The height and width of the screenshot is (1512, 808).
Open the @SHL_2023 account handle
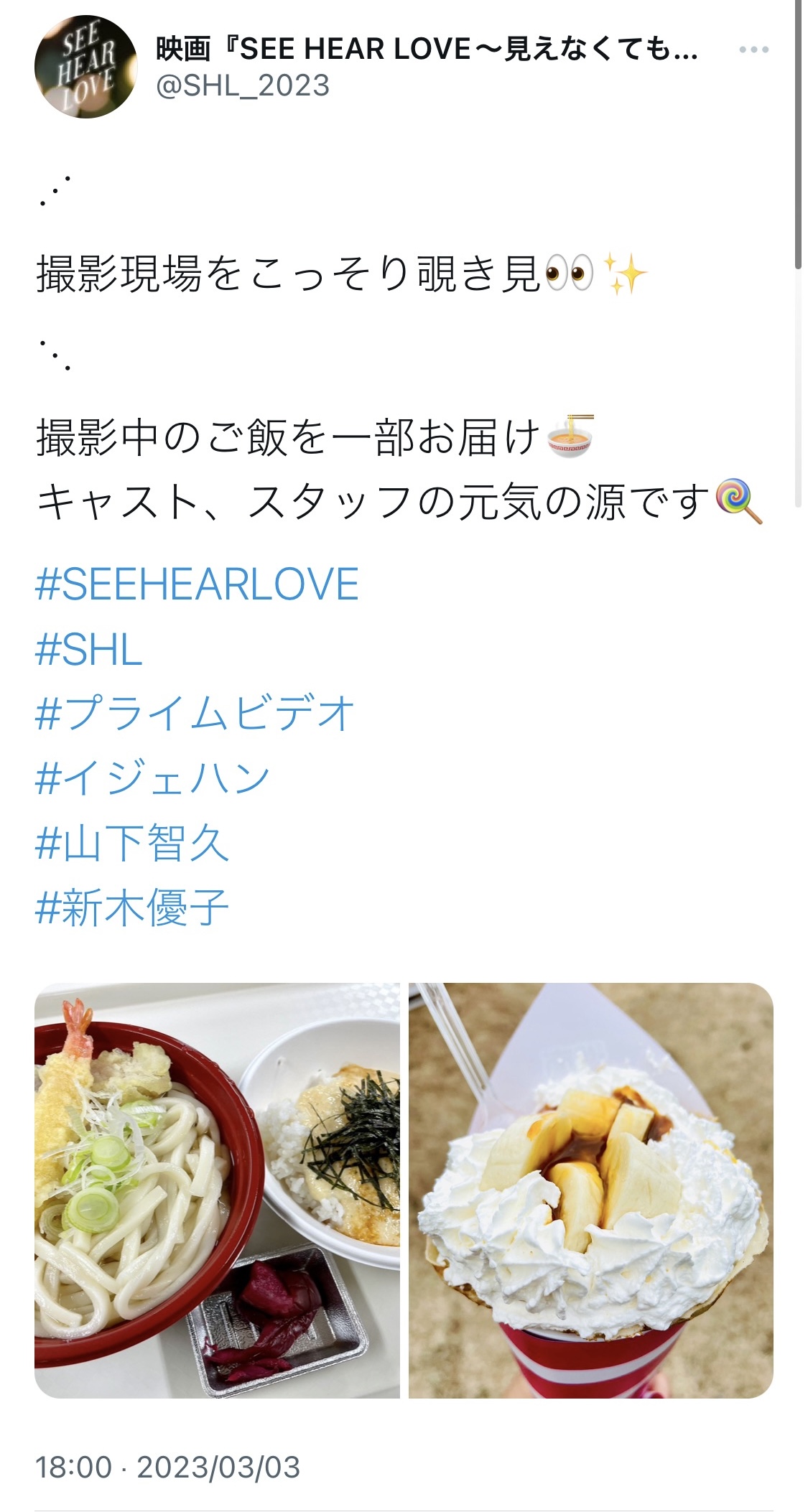pyautogui.click(x=243, y=86)
